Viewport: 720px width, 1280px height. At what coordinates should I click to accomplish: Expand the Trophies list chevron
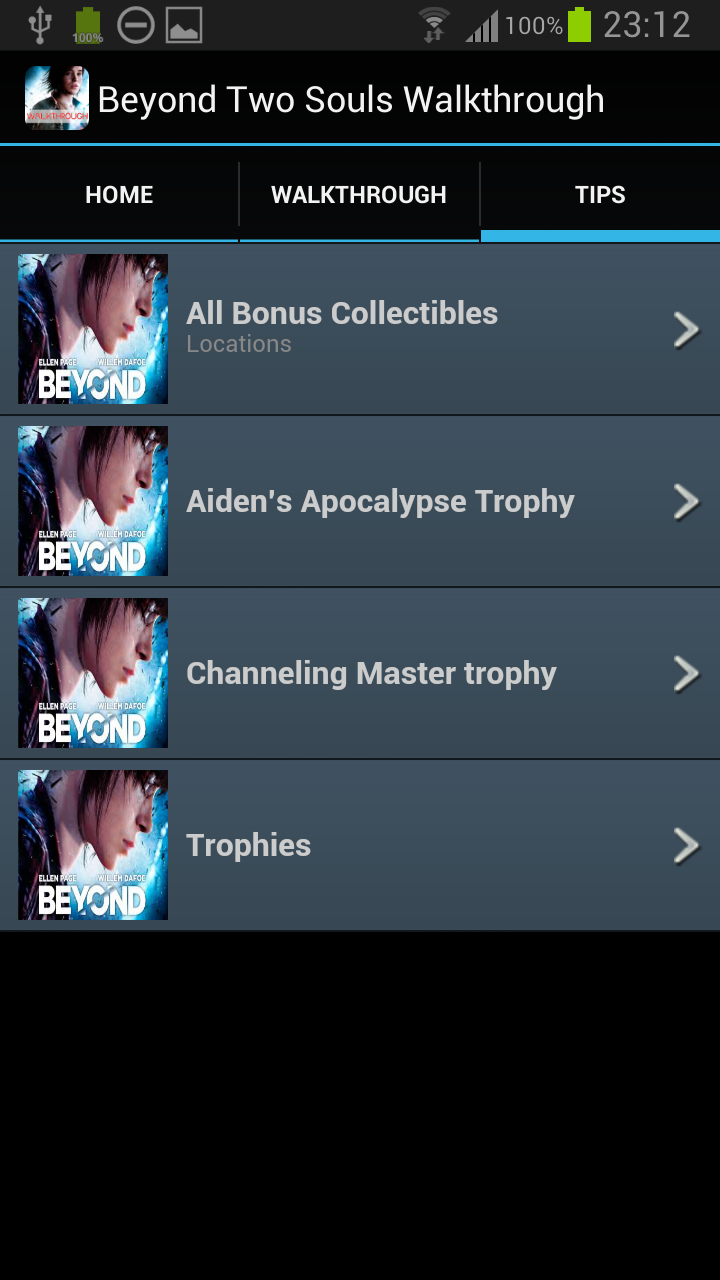point(686,845)
